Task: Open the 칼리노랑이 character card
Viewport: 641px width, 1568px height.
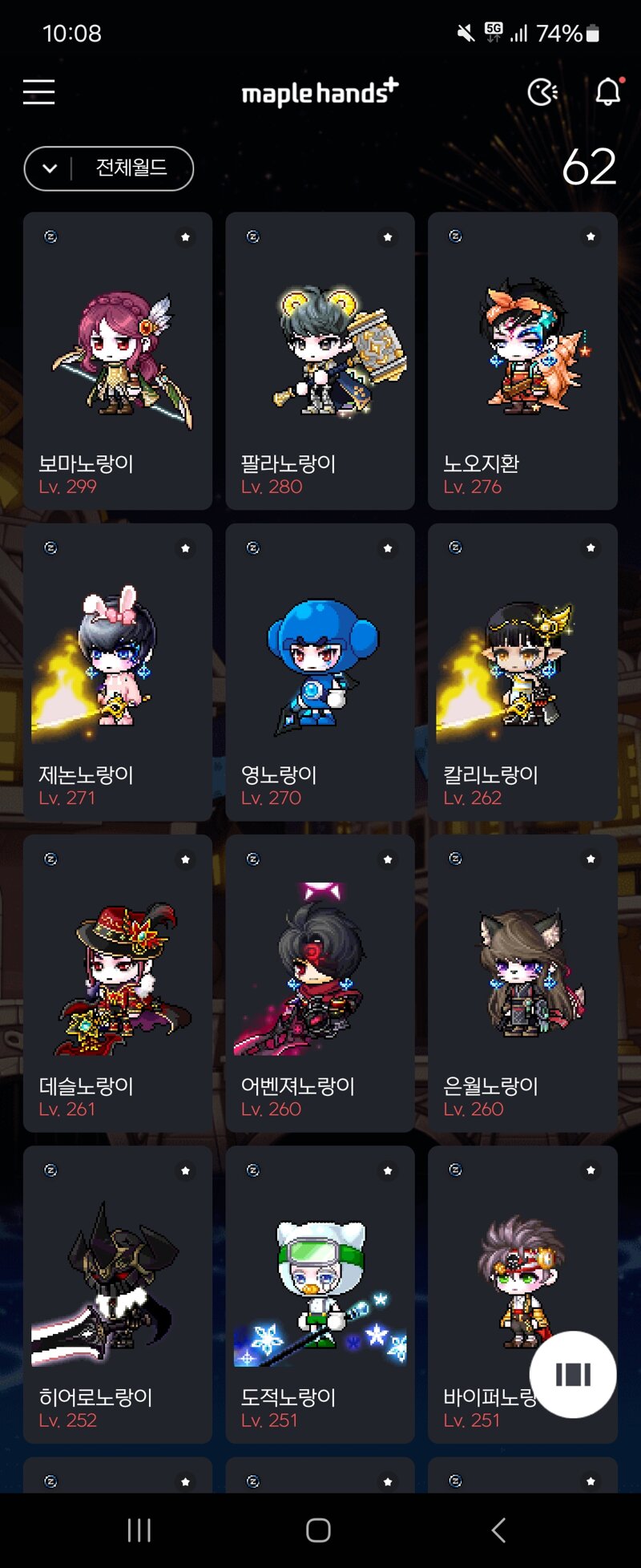Action: click(x=522, y=672)
